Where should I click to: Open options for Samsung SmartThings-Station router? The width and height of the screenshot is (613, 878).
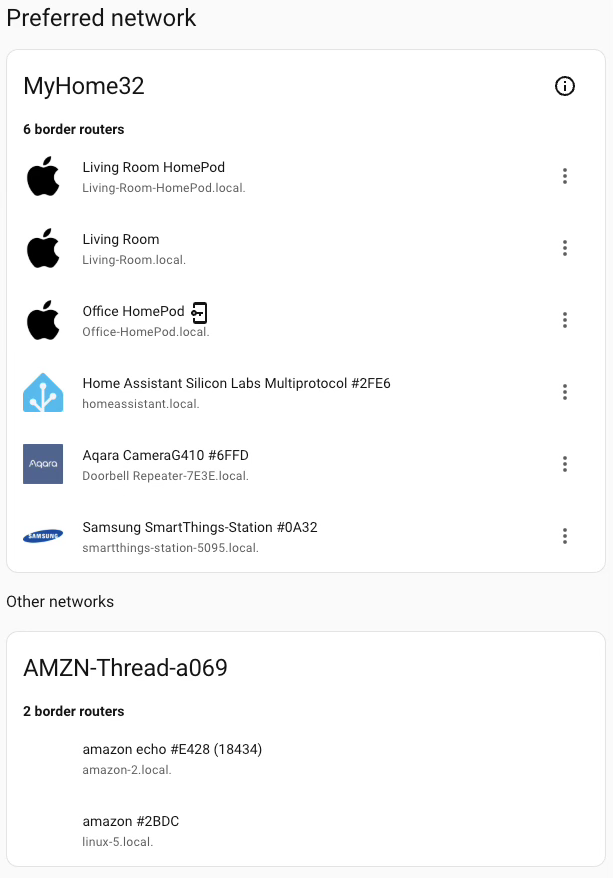(565, 536)
